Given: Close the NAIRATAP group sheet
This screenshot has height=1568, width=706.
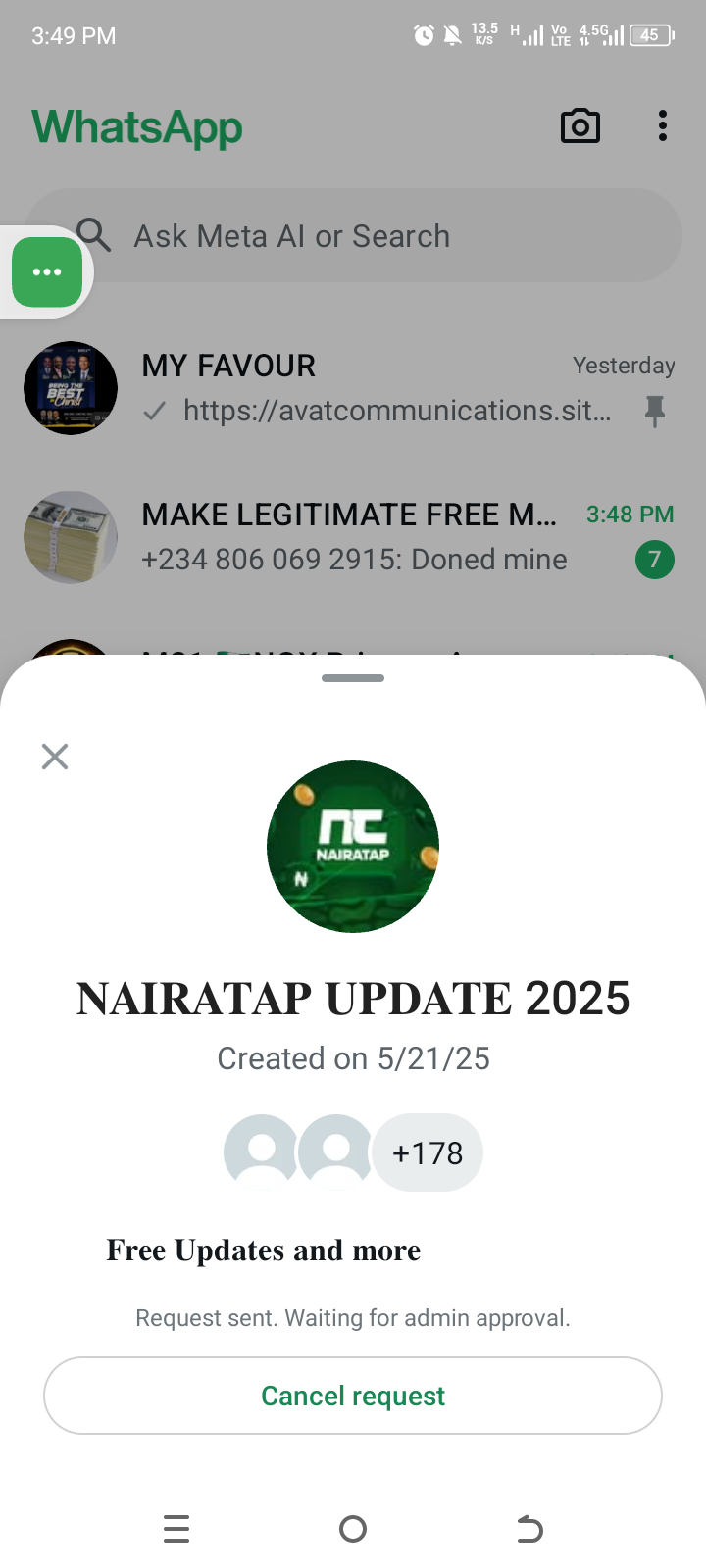Looking at the screenshot, I should (55, 757).
